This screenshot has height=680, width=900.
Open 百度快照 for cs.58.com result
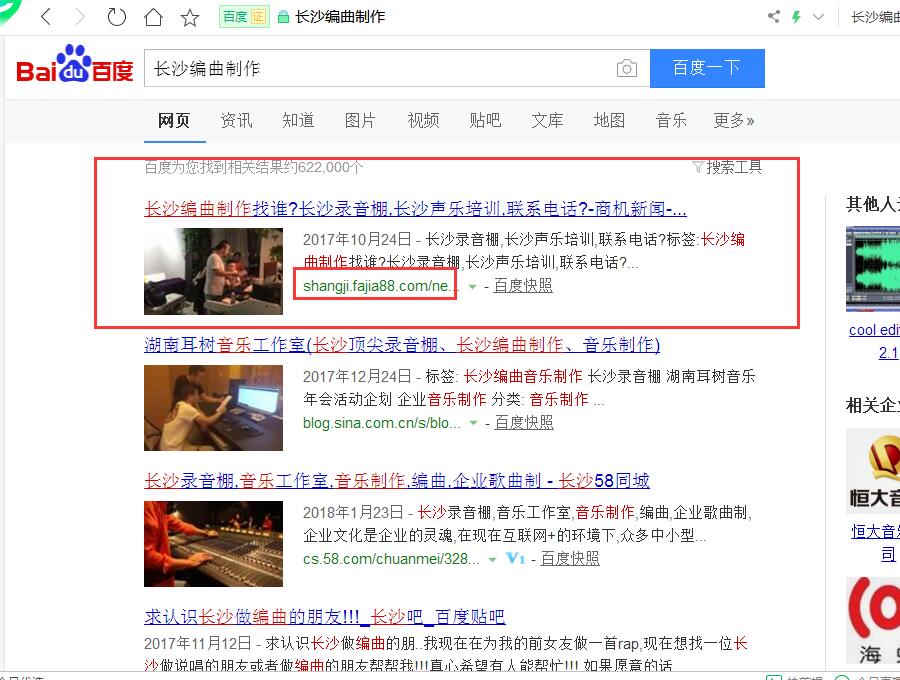pos(570,558)
